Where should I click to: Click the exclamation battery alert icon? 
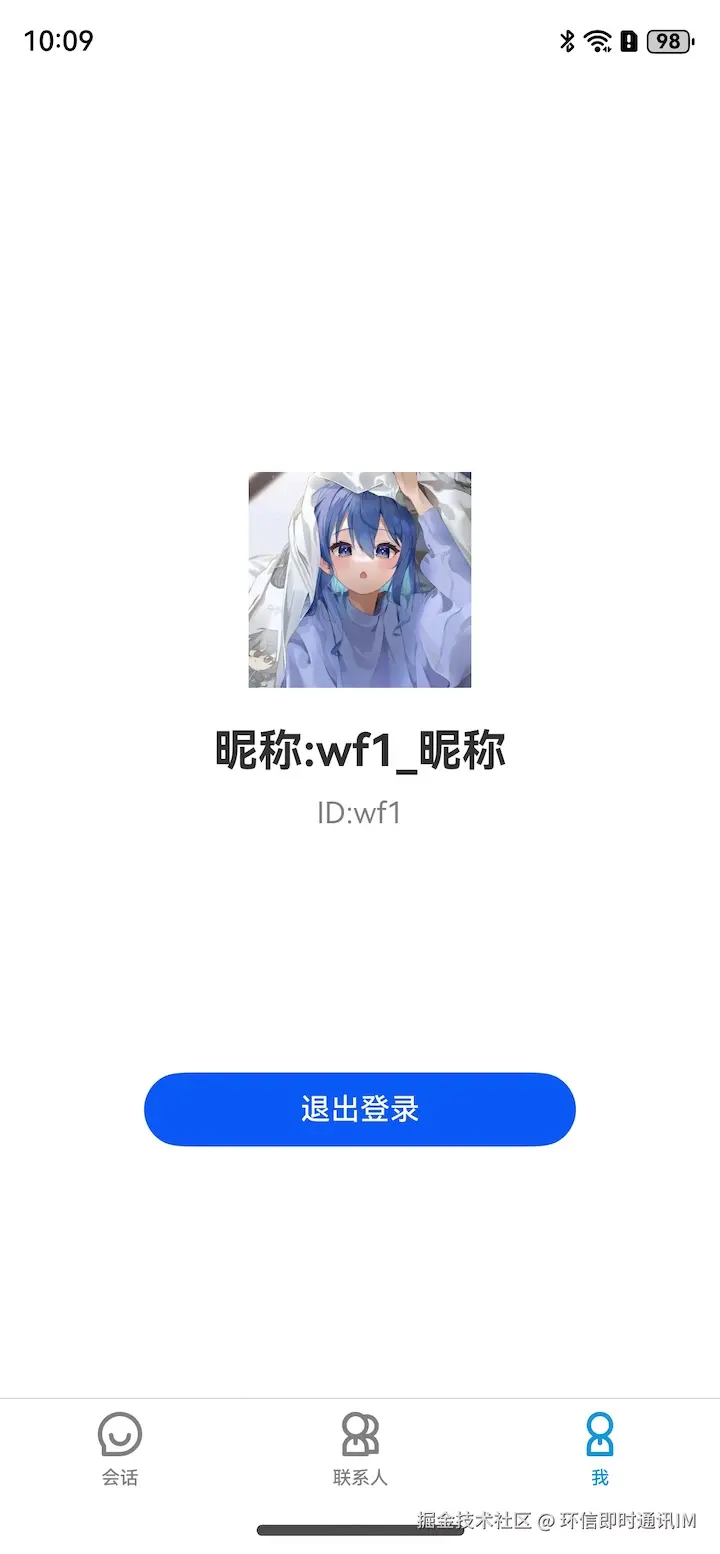point(627,41)
